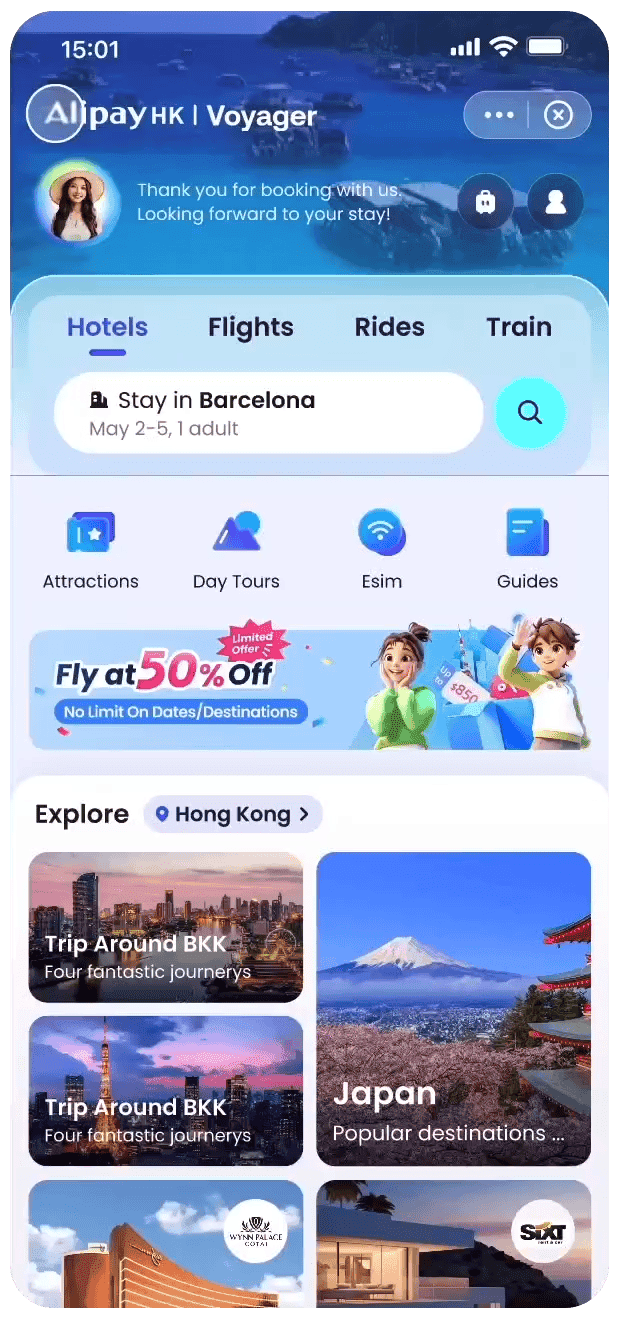
Task: Switch to the Train tab
Action: 518,327
